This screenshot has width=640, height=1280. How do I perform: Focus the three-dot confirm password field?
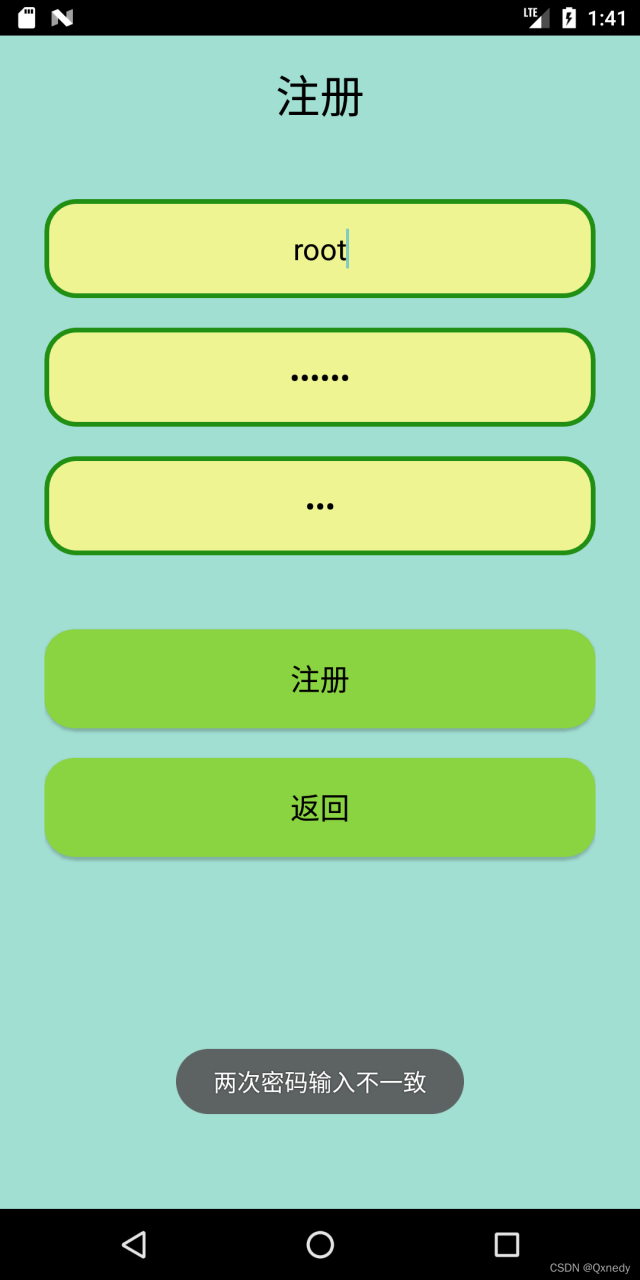(320, 506)
